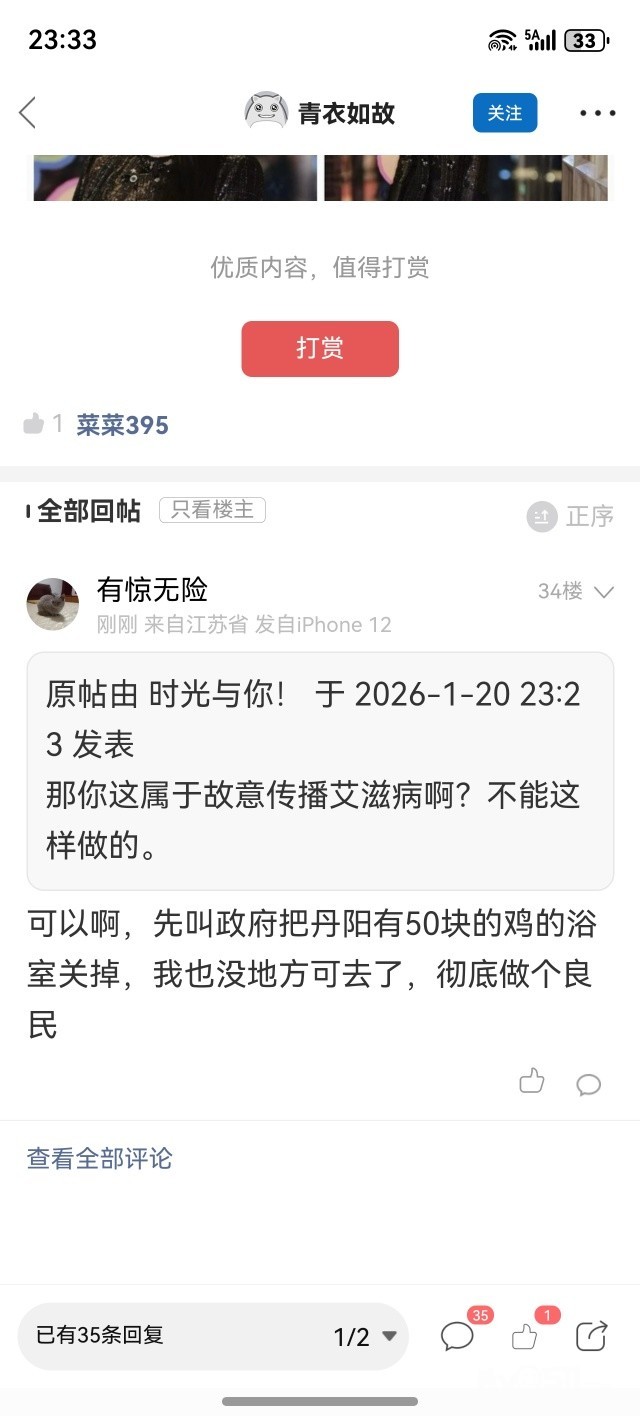Viewport: 640px width, 1416px height.
Task: Expand the 34楼 dropdown chevron
Action: pos(603,591)
